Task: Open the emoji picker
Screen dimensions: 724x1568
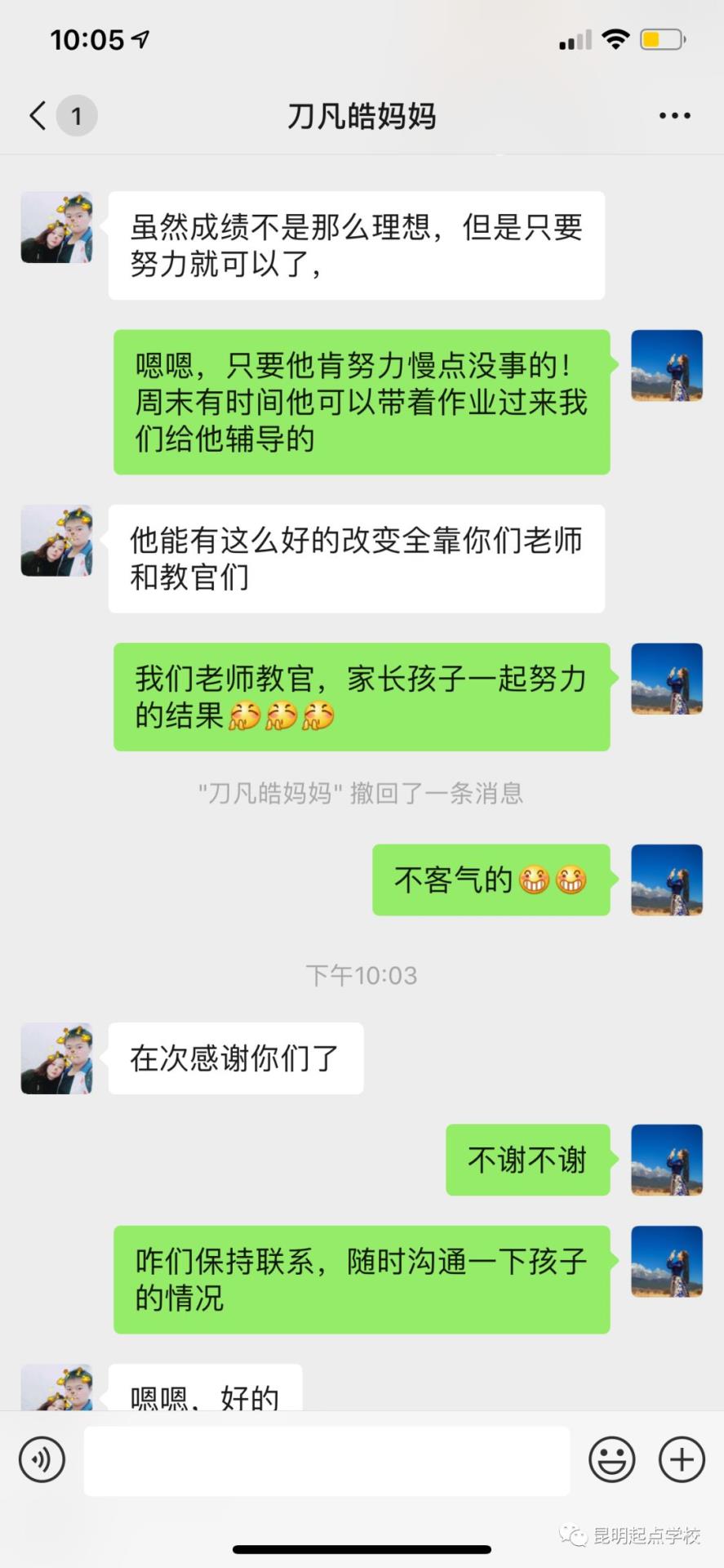Action: [611, 1459]
